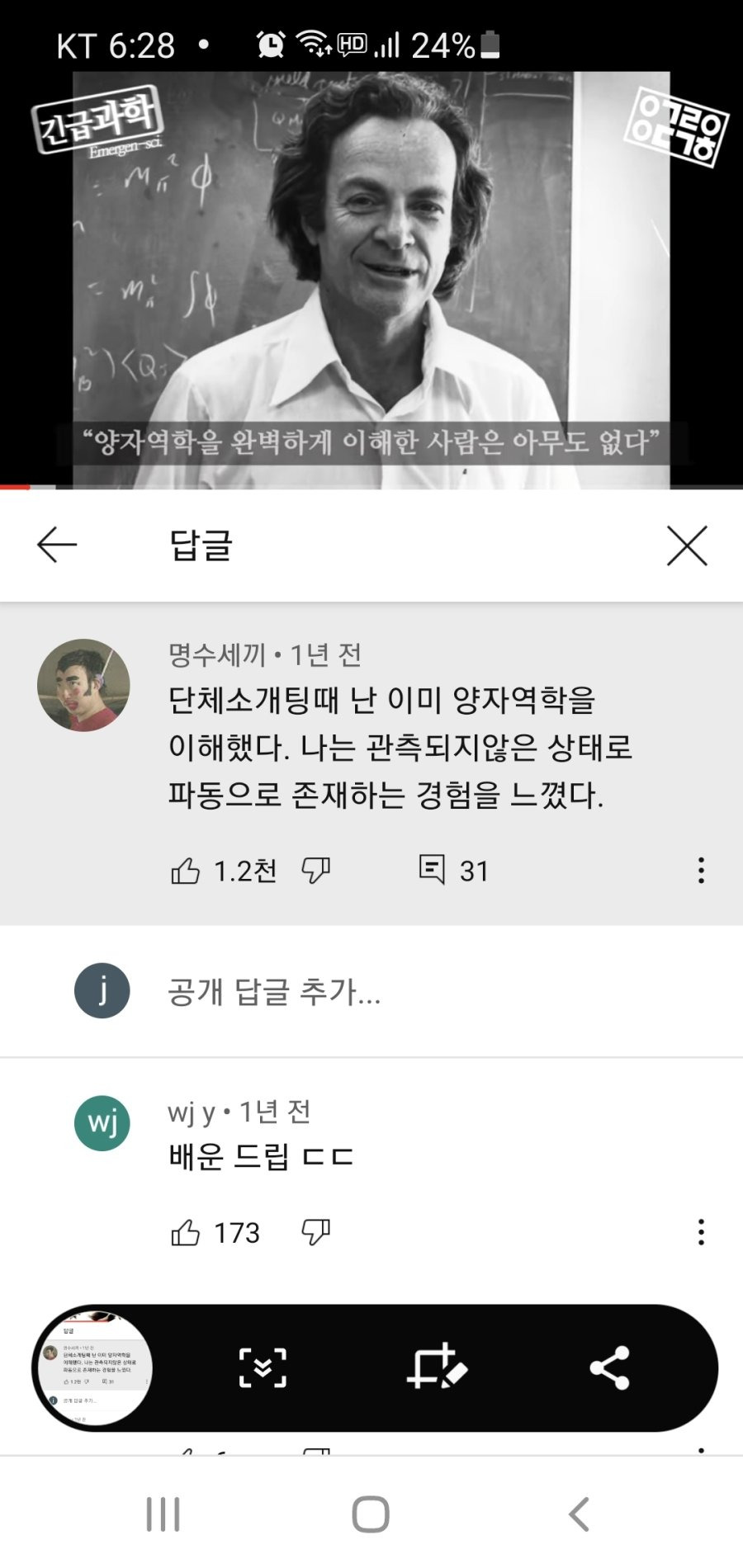Open wj y's profile avatar

point(102,1123)
